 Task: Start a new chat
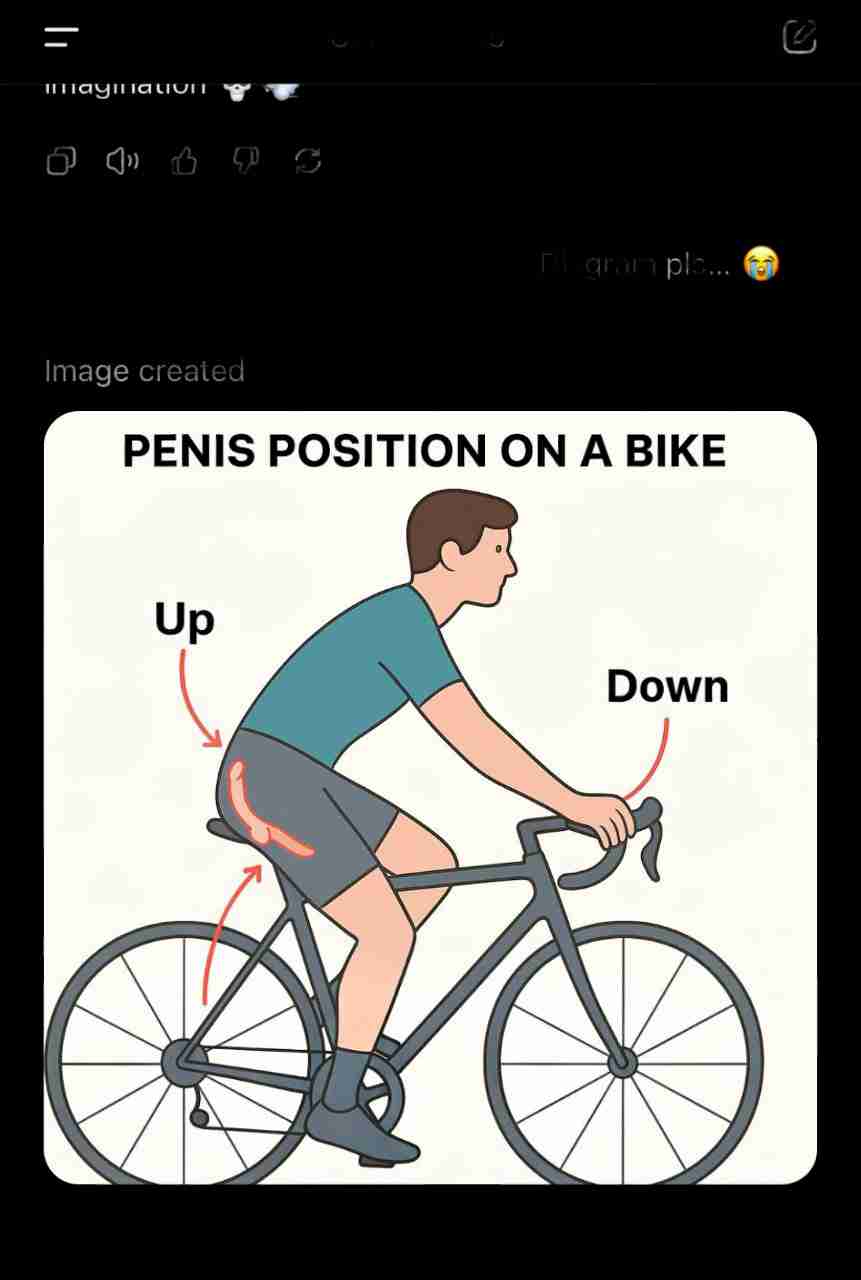(x=799, y=38)
